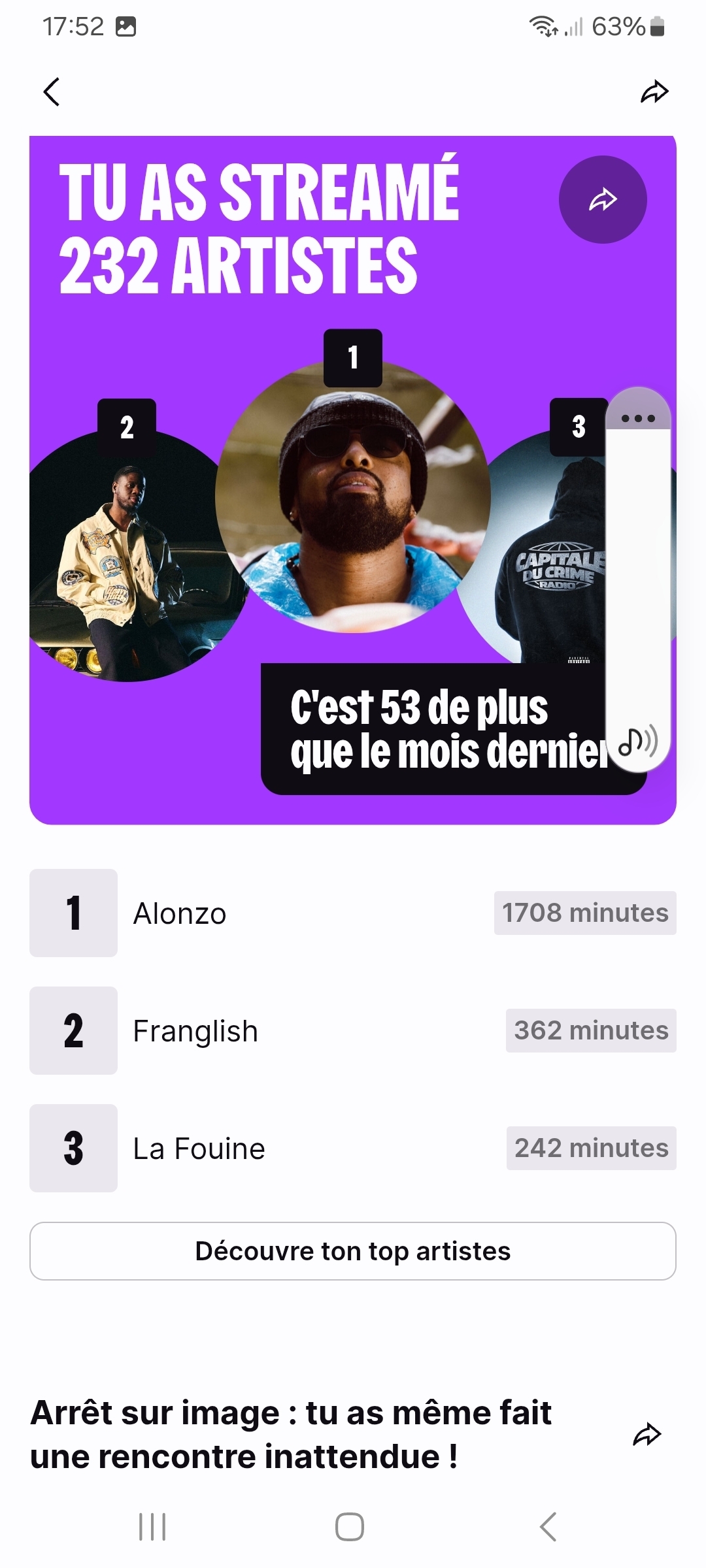This screenshot has width=706, height=1568.
Task: Share the purple top-artists card
Action: (603, 200)
